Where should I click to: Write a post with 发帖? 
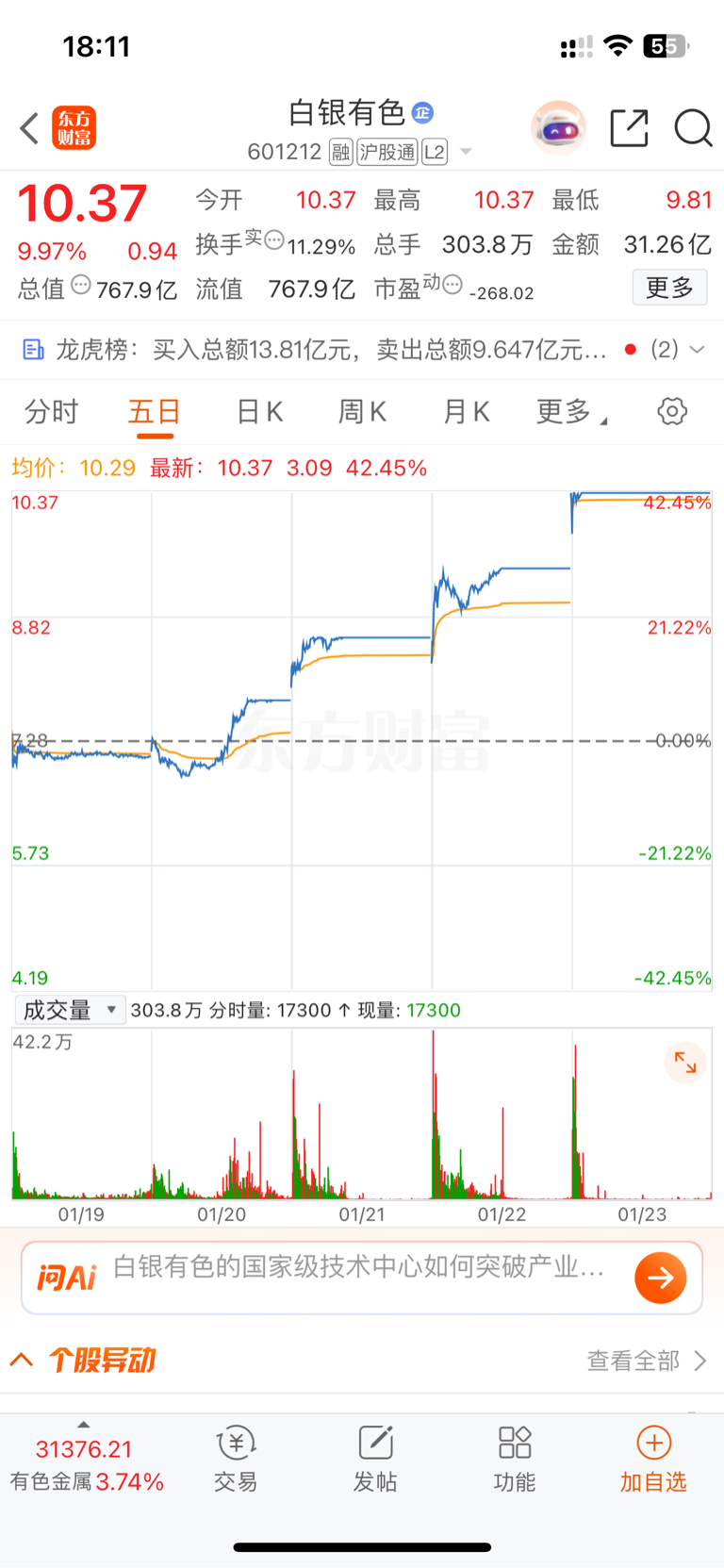(x=375, y=1459)
